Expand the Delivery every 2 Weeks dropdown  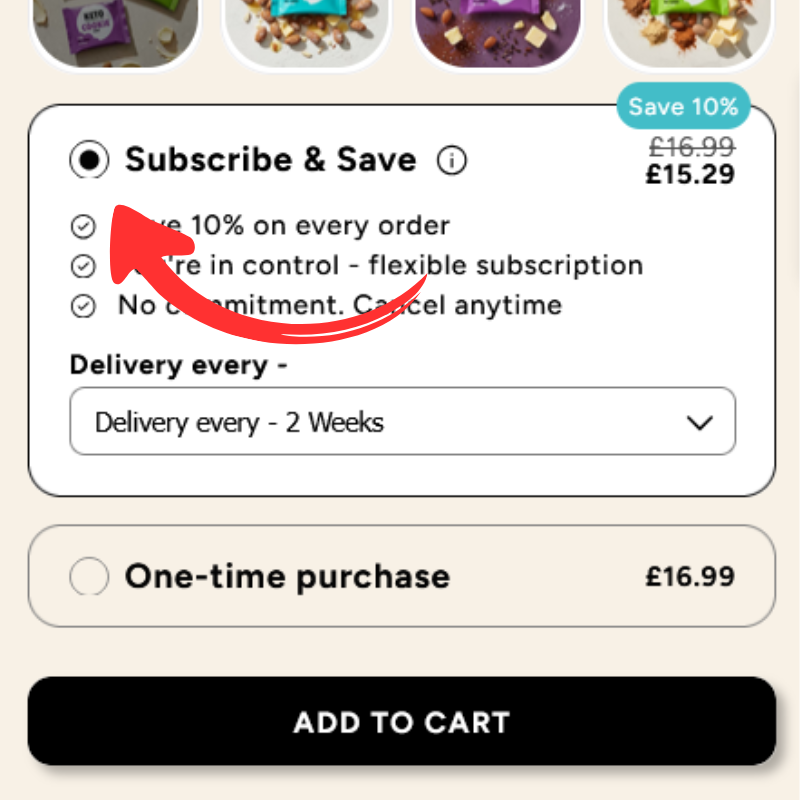pyautogui.click(x=402, y=422)
